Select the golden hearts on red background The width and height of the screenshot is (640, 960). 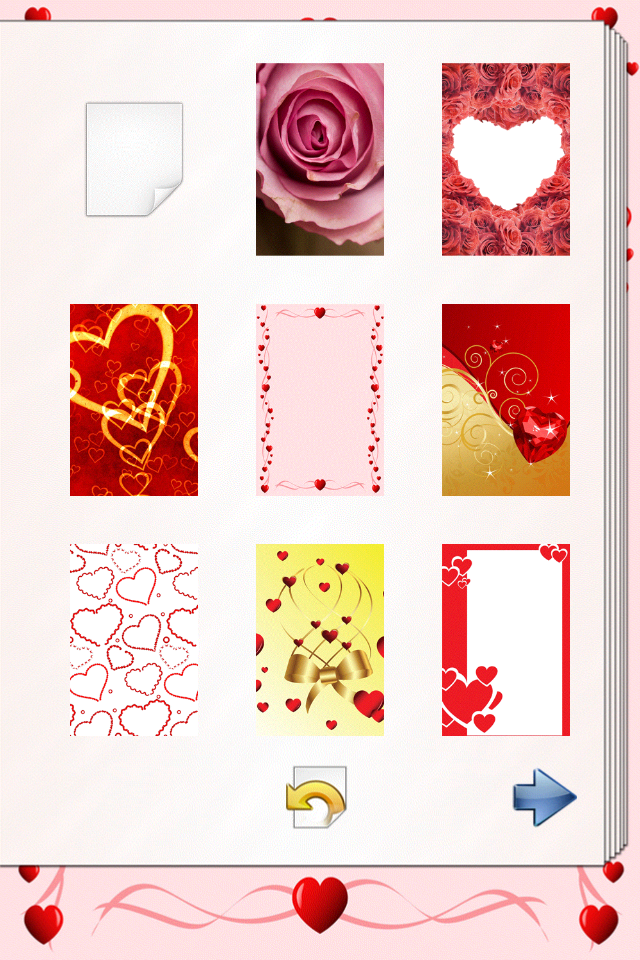click(134, 400)
